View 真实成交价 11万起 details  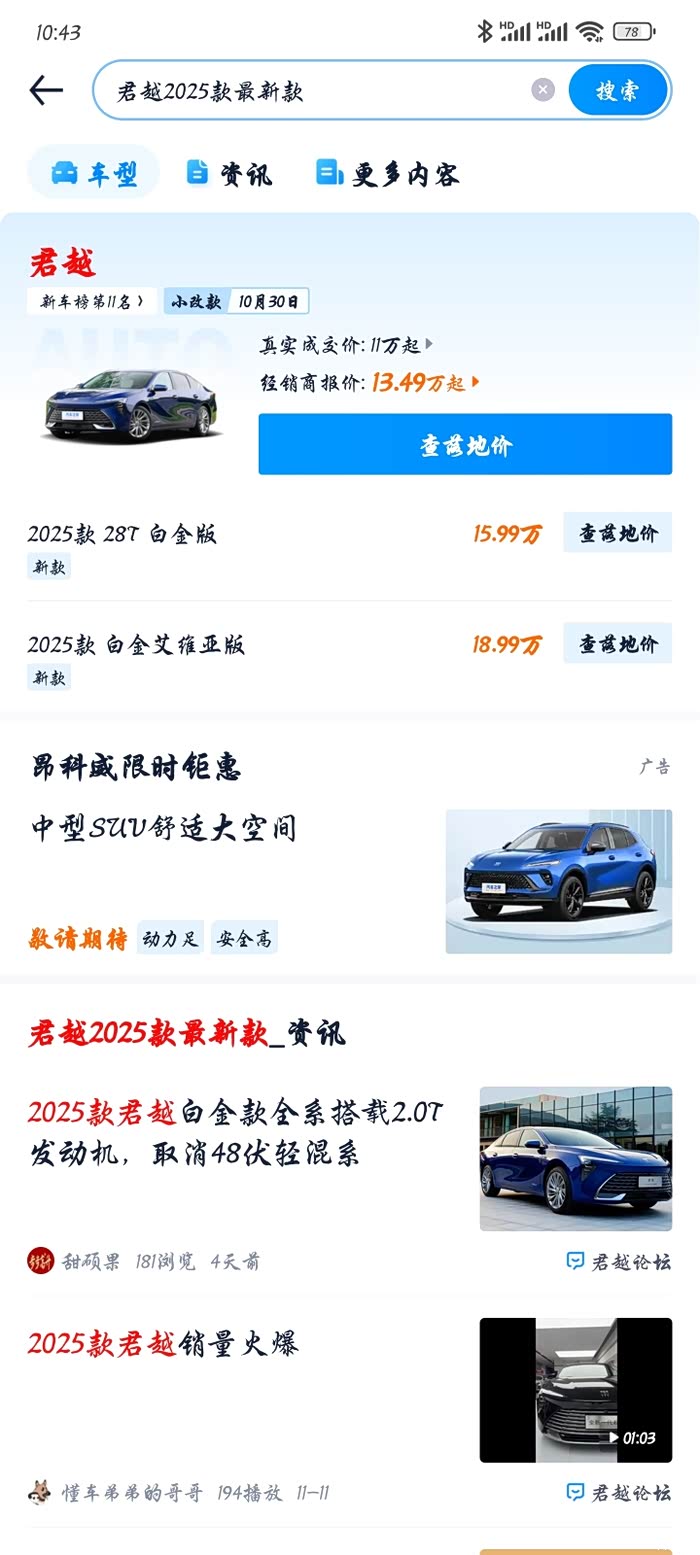[346, 345]
